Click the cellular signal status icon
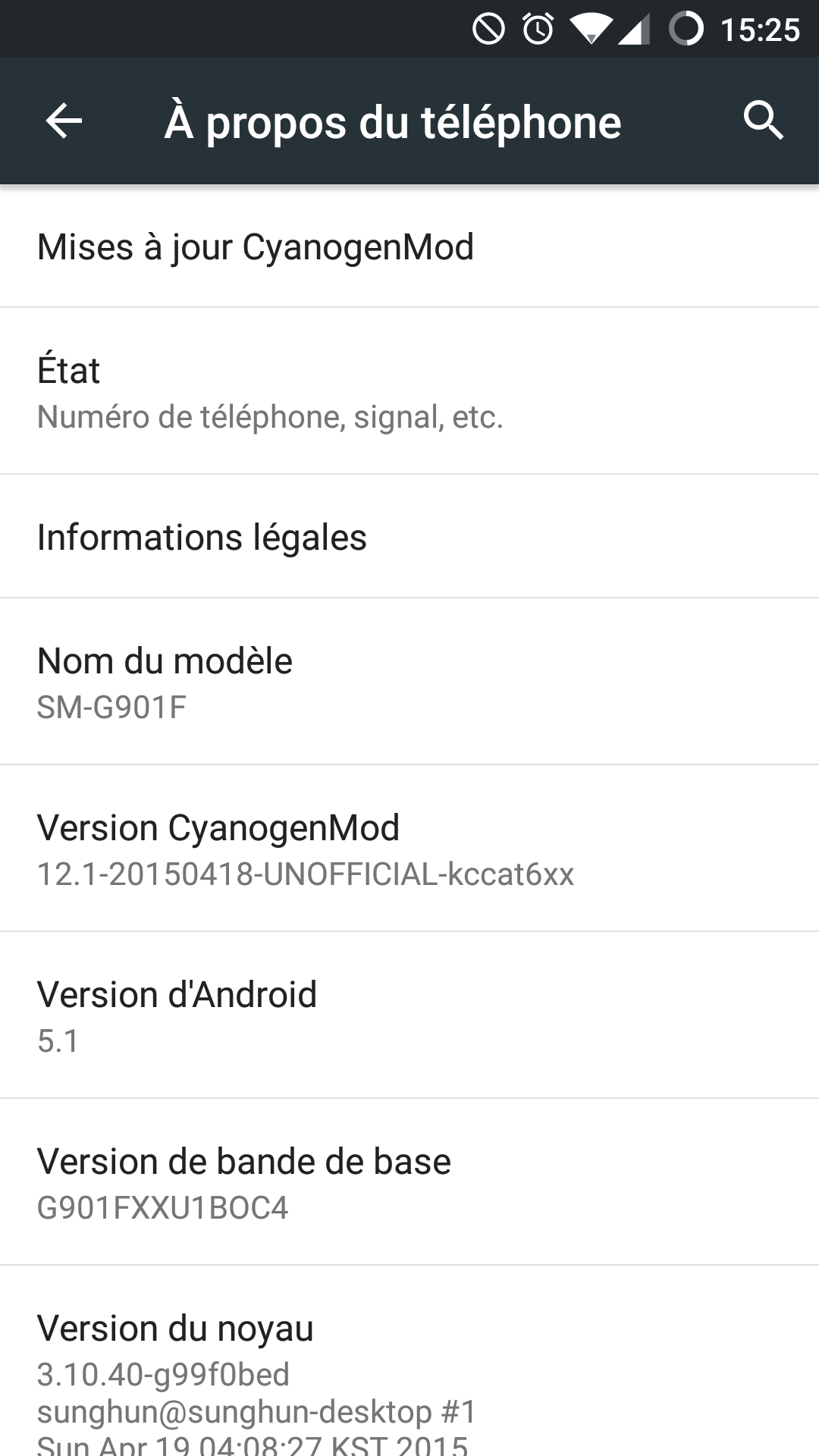Screen dimensions: 819x1456 pyautogui.click(x=635, y=29)
